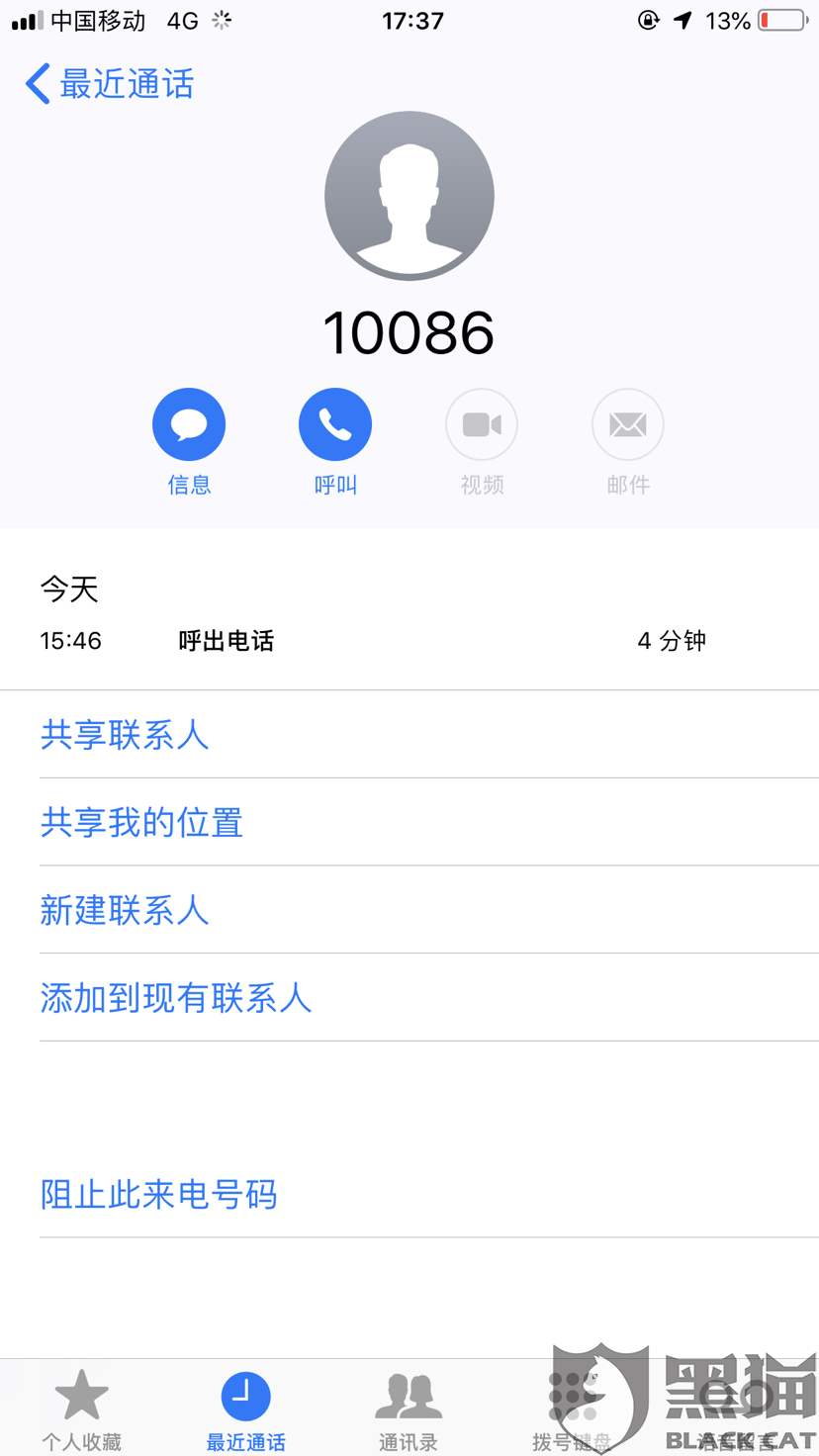The height and width of the screenshot is (1456, 819).
Task: Switch to the 个人收藏 tab
Action: click(x=81, y=1410)
